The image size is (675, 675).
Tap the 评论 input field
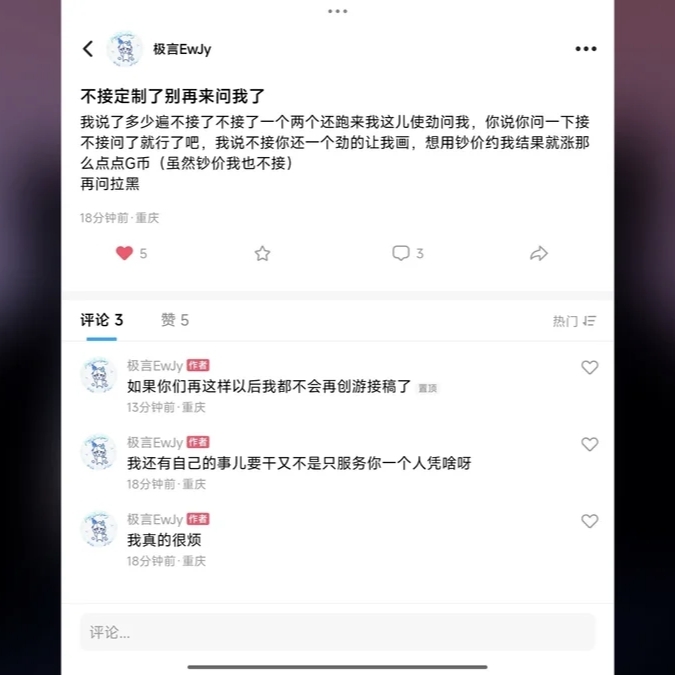pos(338,632)
